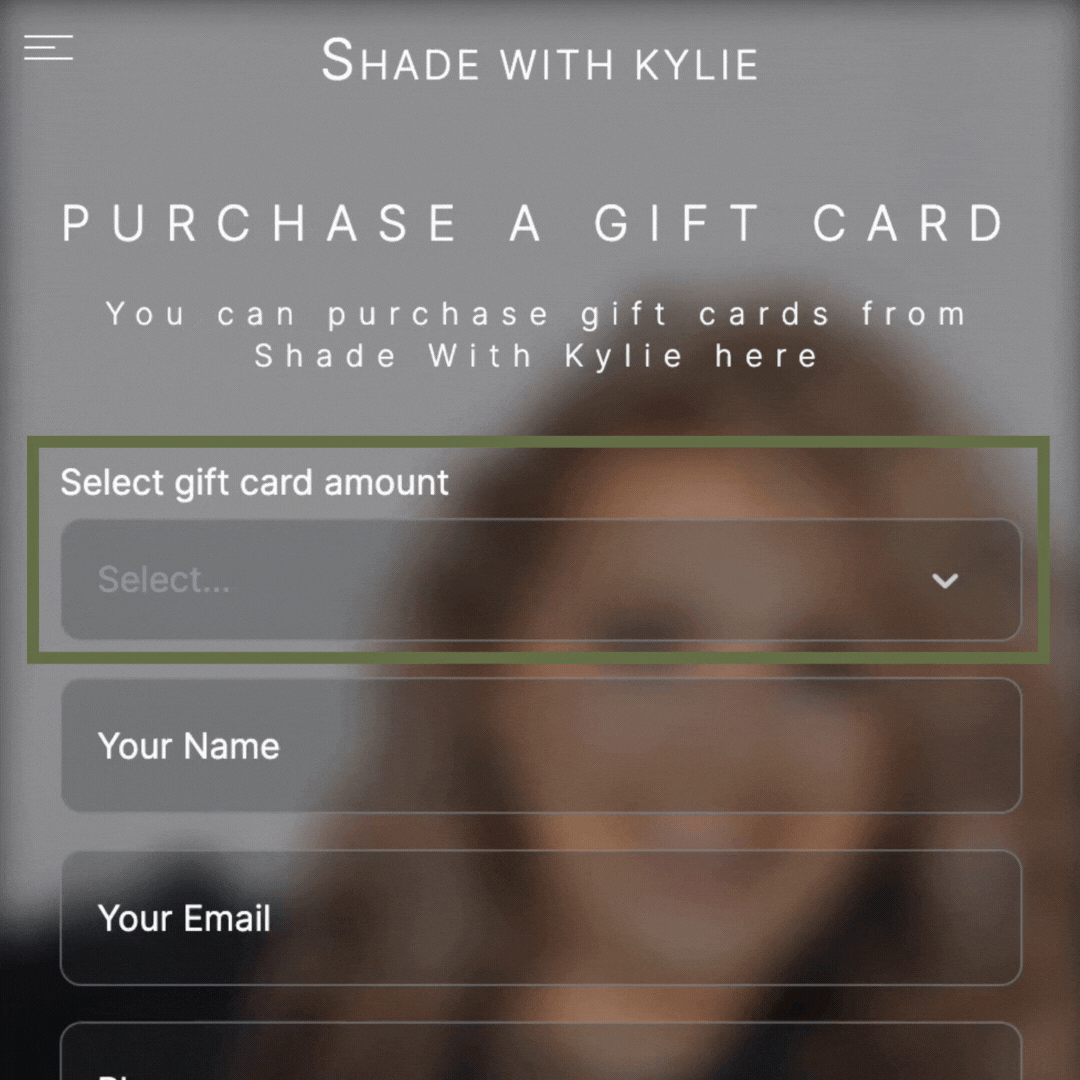Image resolution: width=1080 pixels, height=1080 pixels.
Task: Open the hamburger menu
Action: point(48,47)
